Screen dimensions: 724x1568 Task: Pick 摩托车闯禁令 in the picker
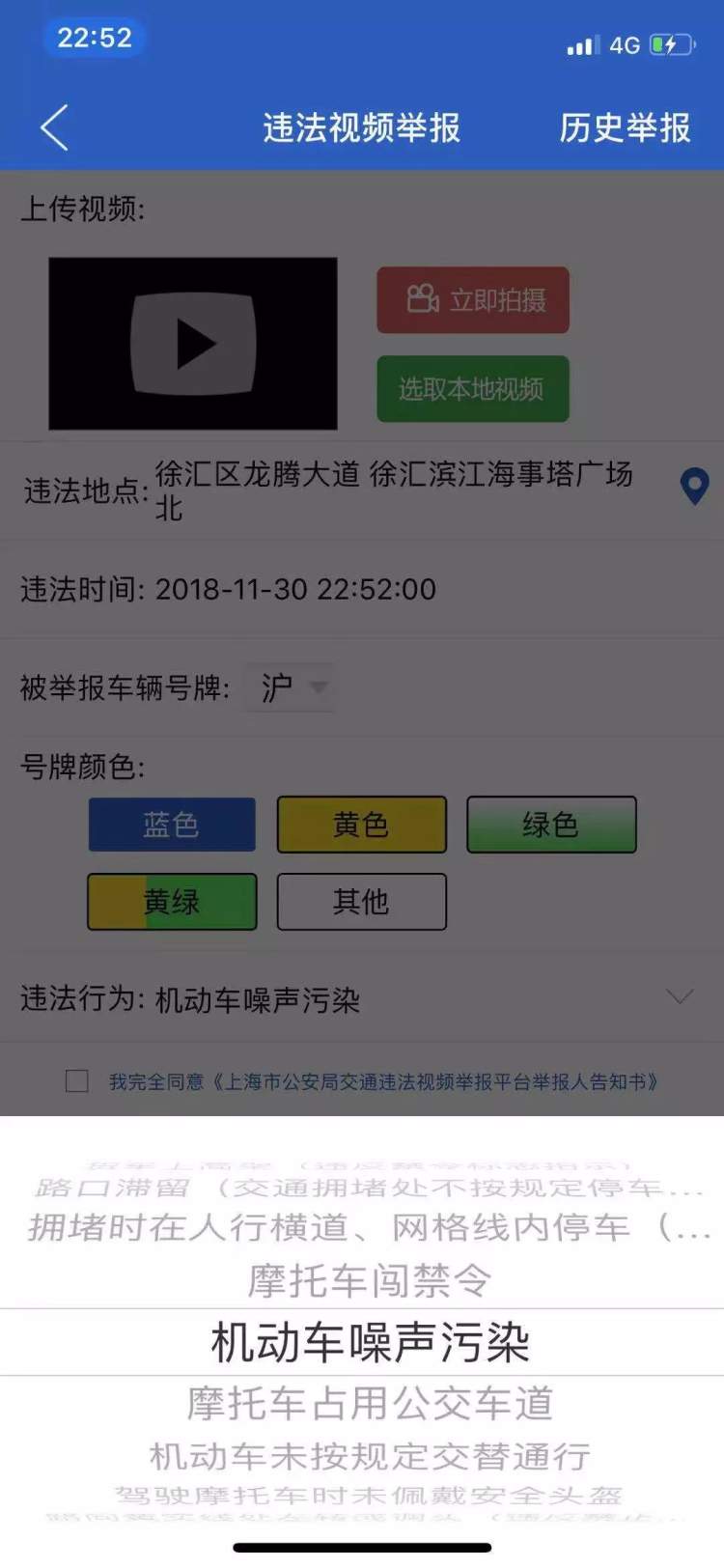[x=370, y=1281]
